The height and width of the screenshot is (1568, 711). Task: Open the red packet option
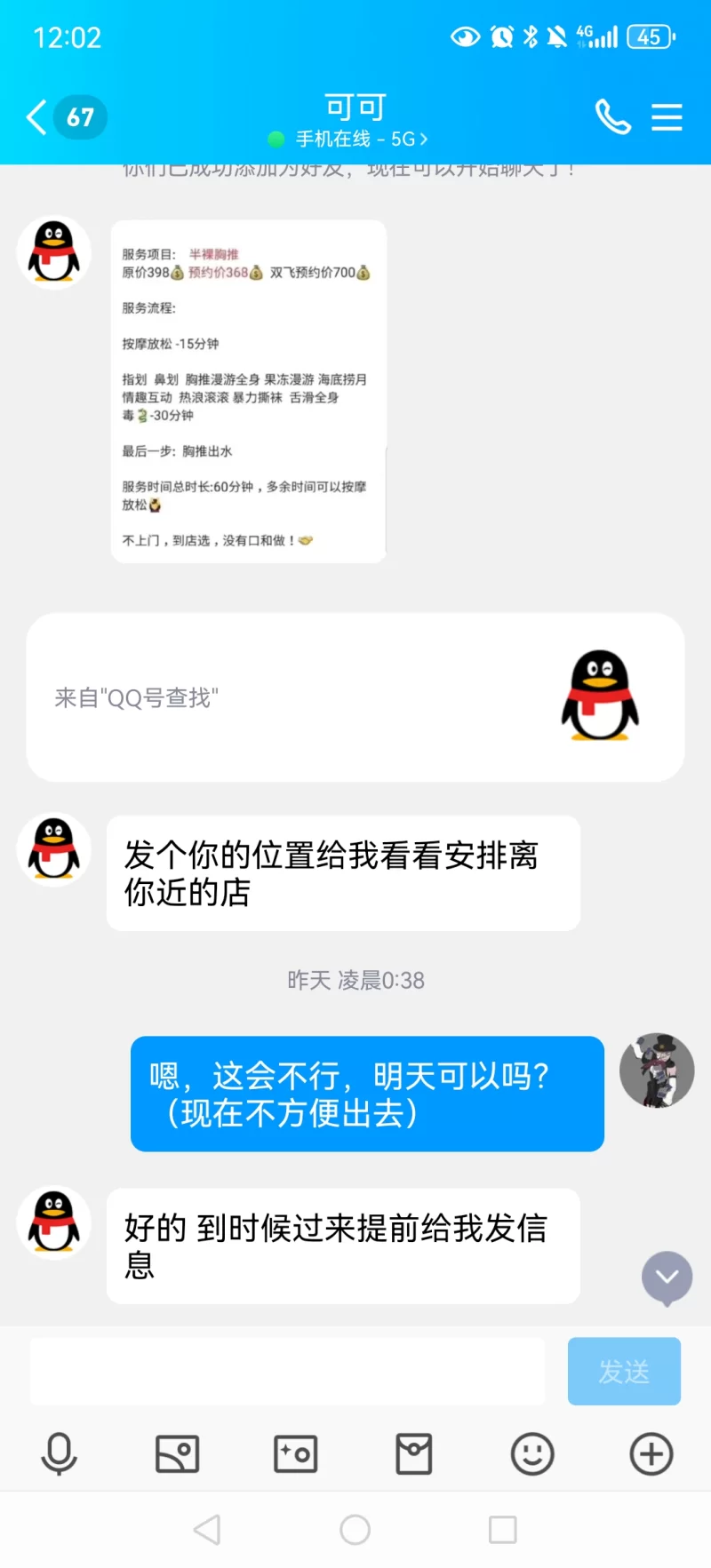pyautogui.click(x=414, y=1454)
